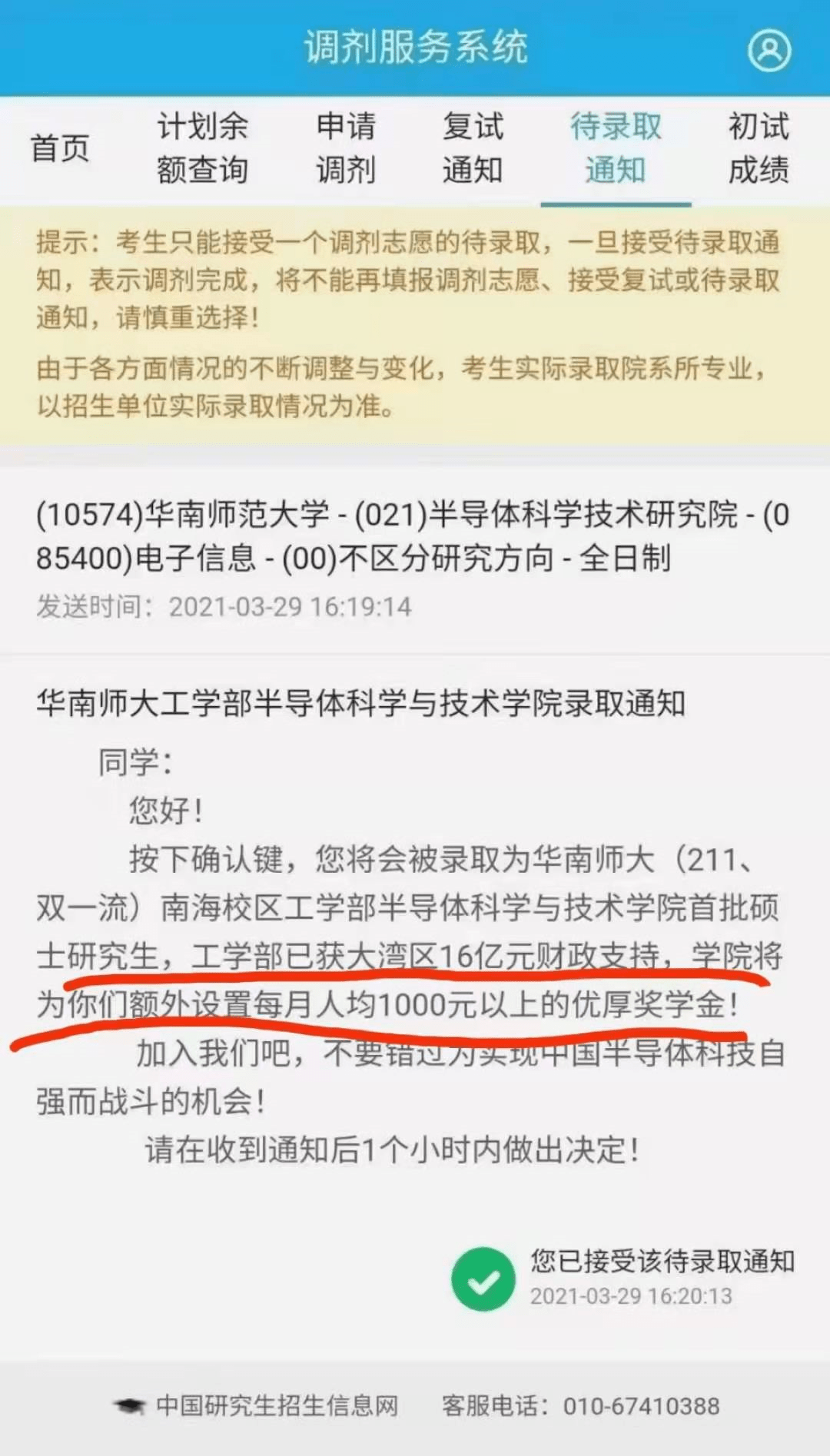Switch to 复试通知 tab
This screenshot has height=1456, width=830.
tap(473, 148)
